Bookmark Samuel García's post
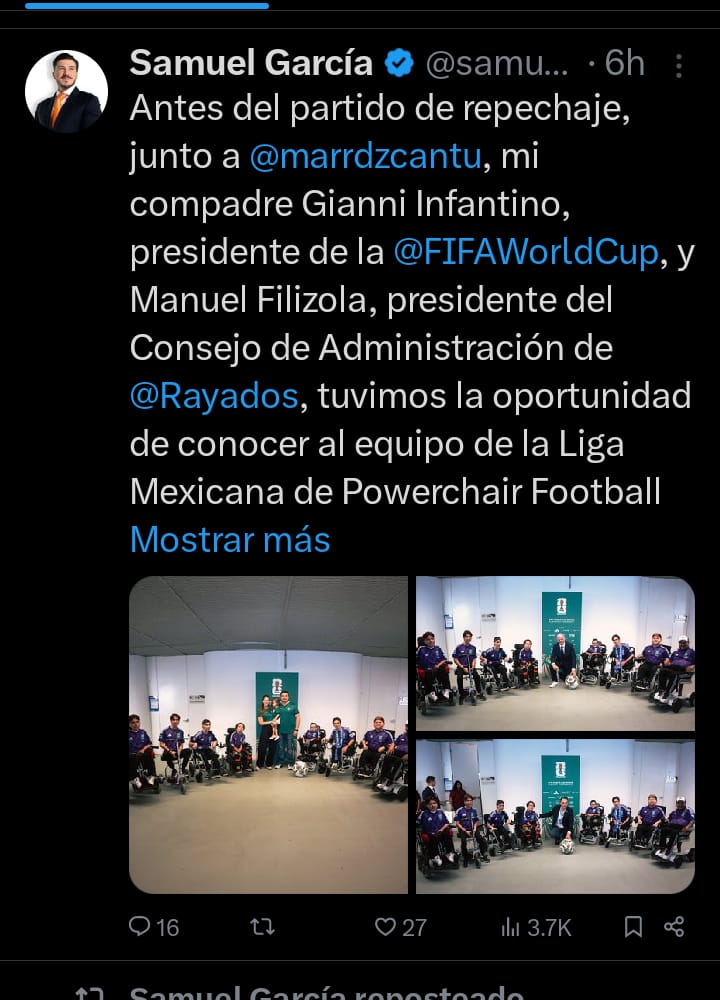 point(633,927)
